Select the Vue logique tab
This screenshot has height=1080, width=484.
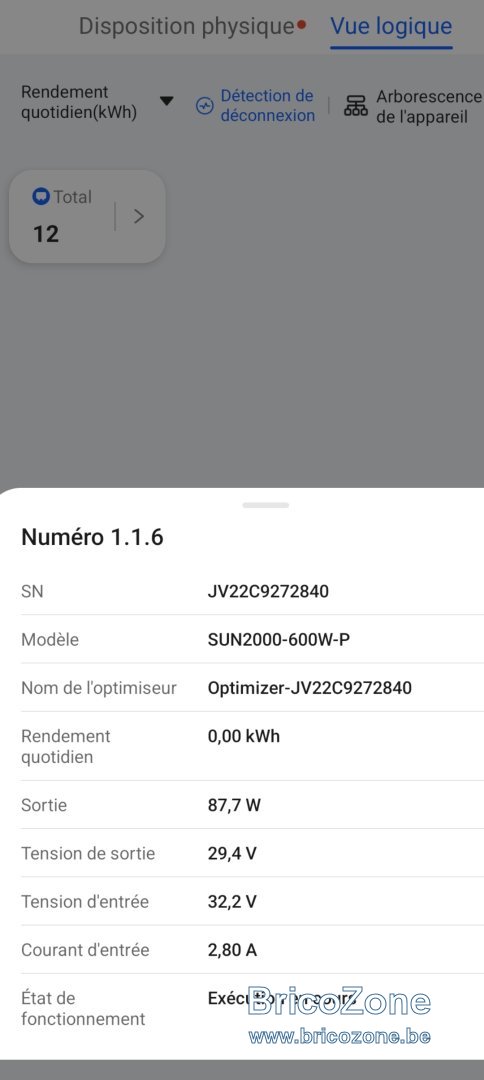tap(391, 27)
